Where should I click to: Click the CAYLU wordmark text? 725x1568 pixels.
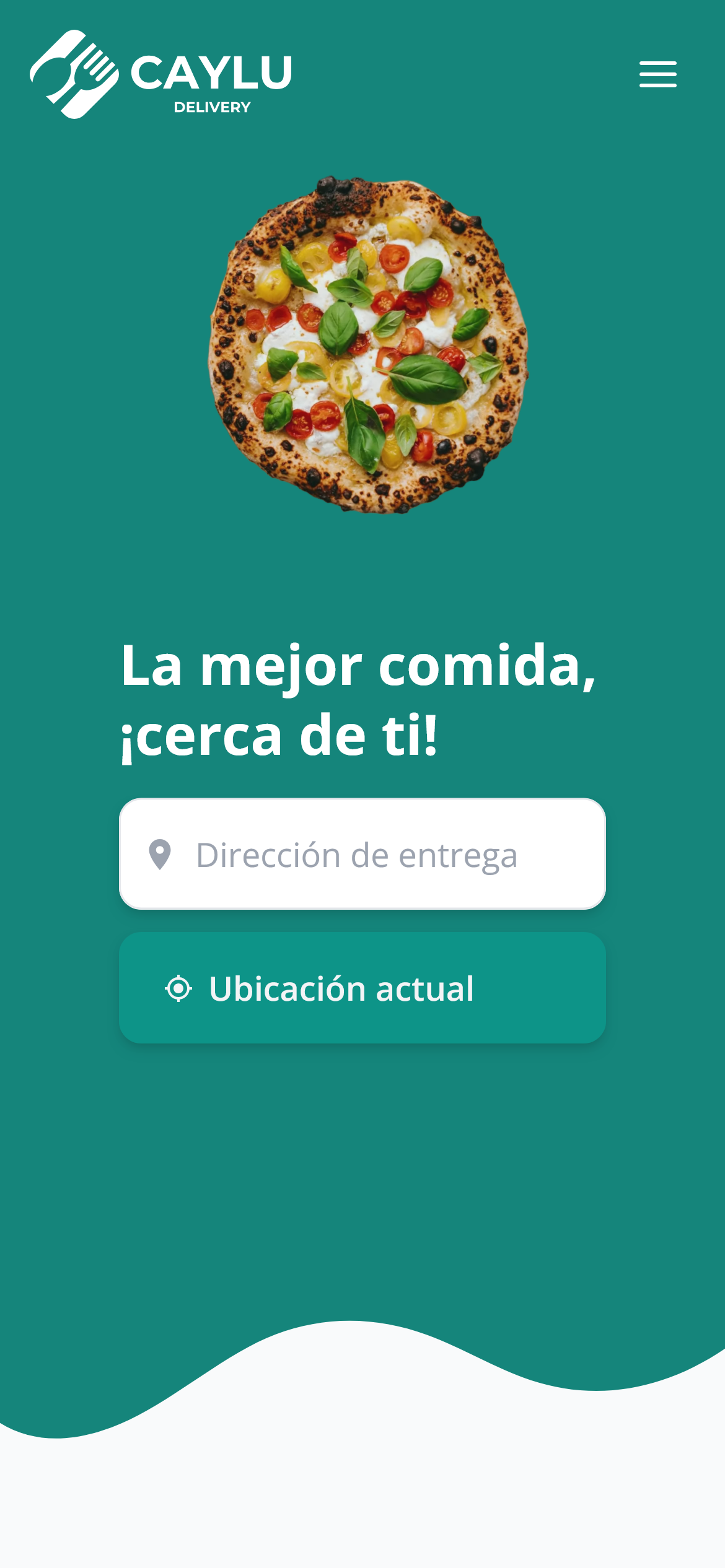tap(211, 72)
